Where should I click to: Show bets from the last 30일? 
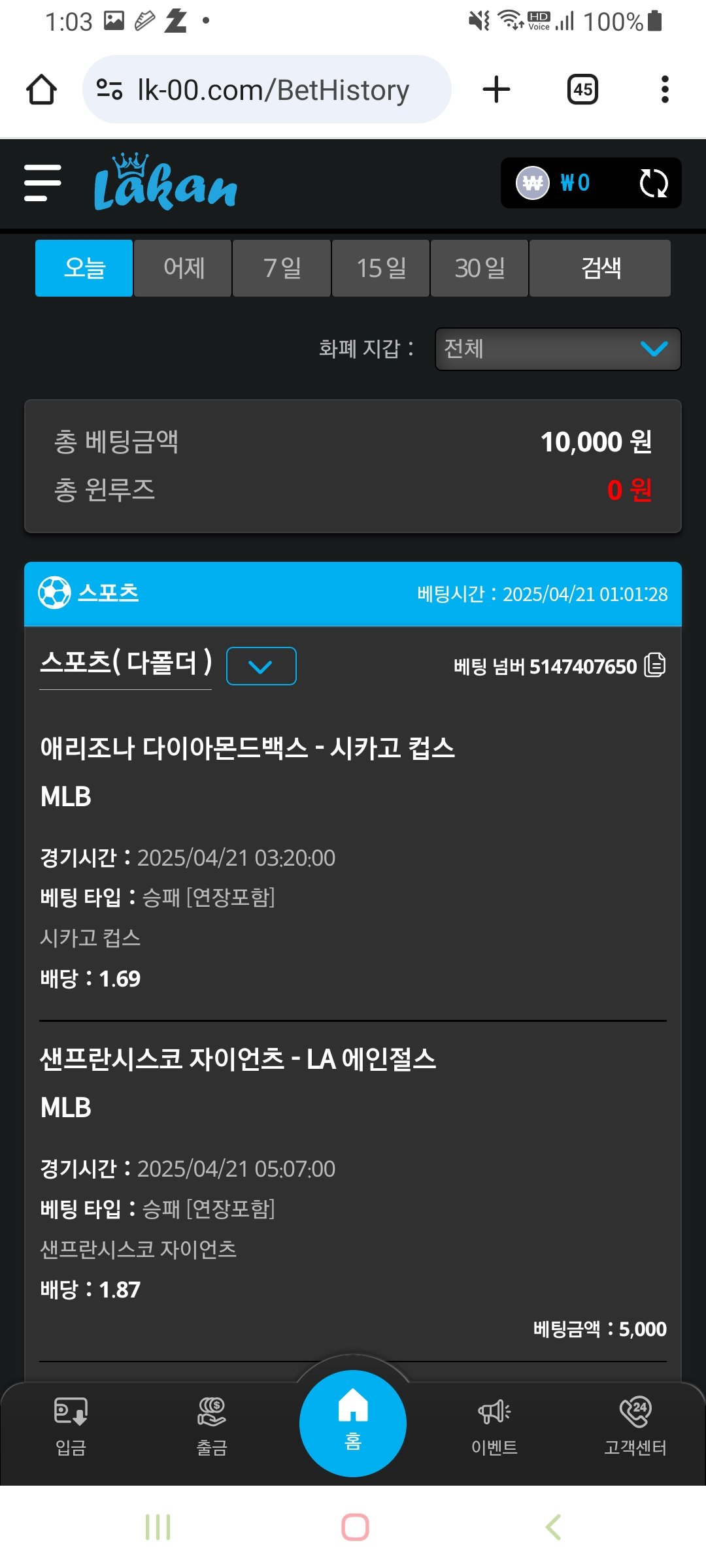click(x=479, y=268)
